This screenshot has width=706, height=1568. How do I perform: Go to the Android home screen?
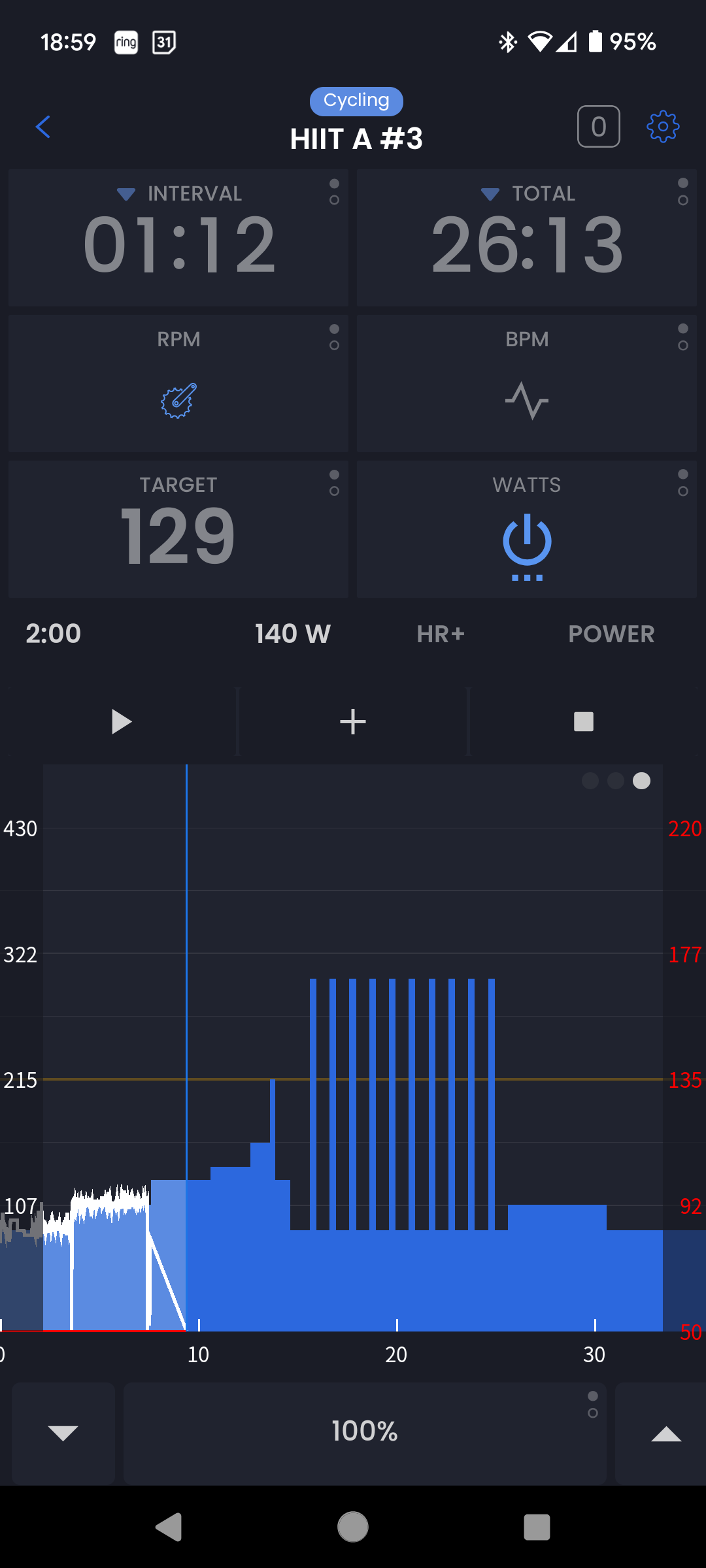353,1527
